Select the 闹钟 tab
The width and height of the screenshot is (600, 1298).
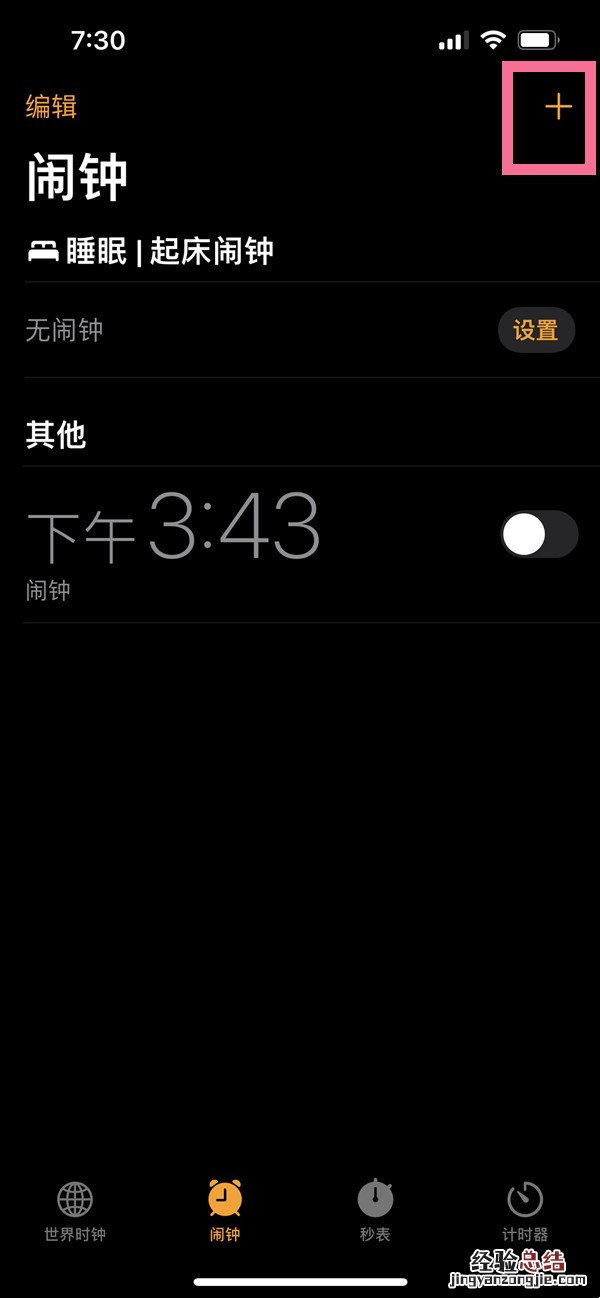click(225, 1209)
